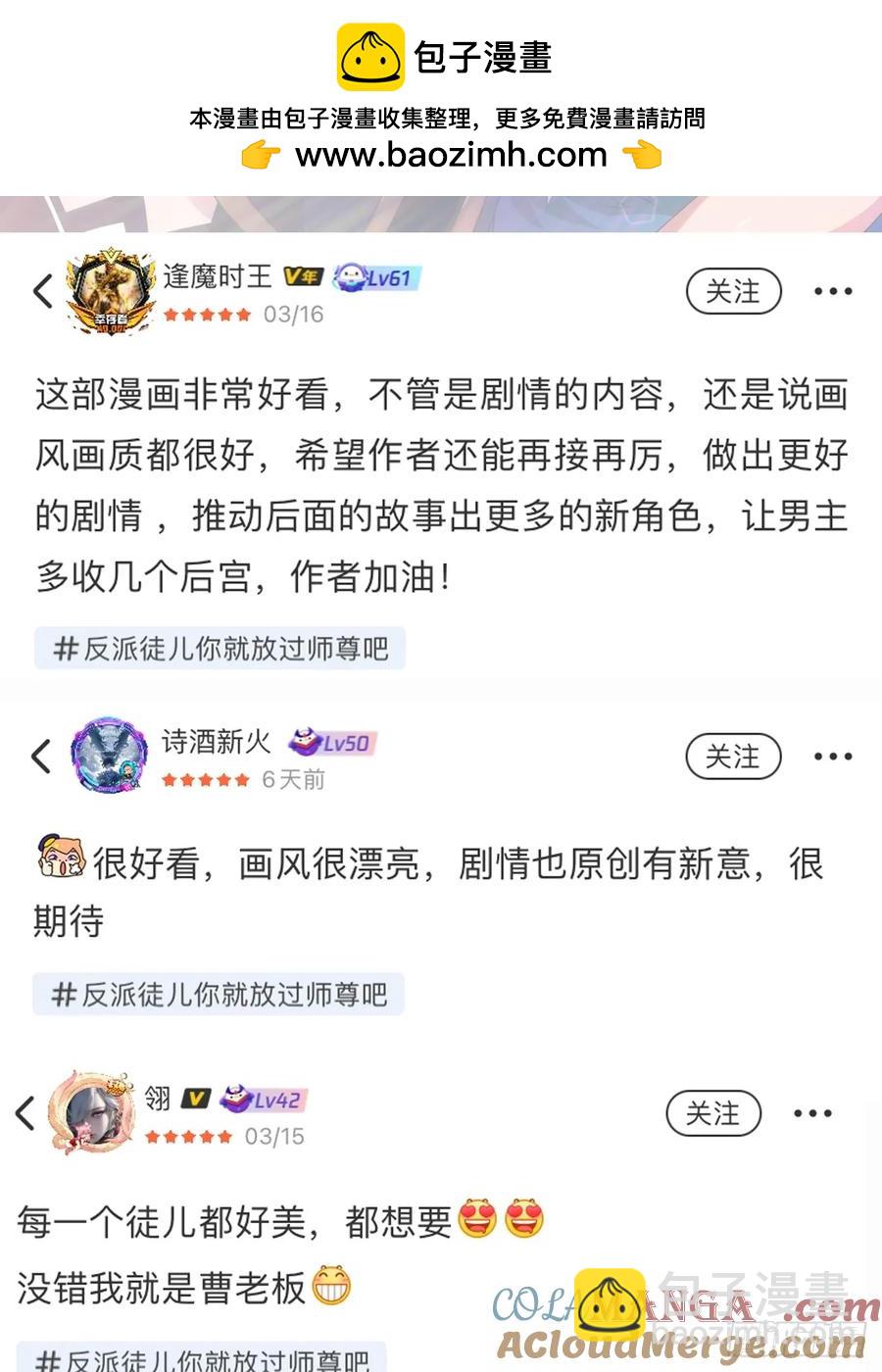This screenshot has height=1372, width=882.
Task: Open the more options menu on second review
Action: [x=834, y=757]
